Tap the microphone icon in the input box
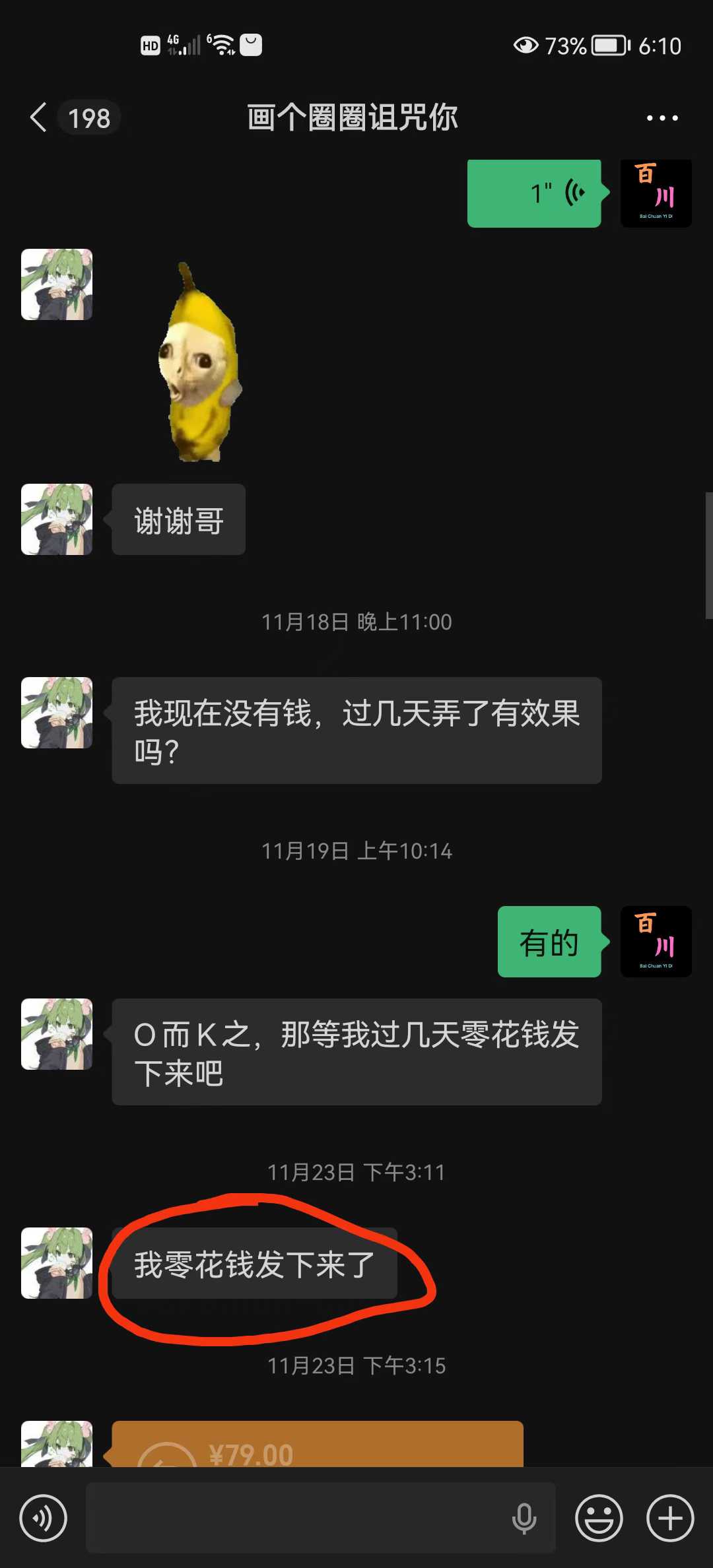 pos(524,1518)
